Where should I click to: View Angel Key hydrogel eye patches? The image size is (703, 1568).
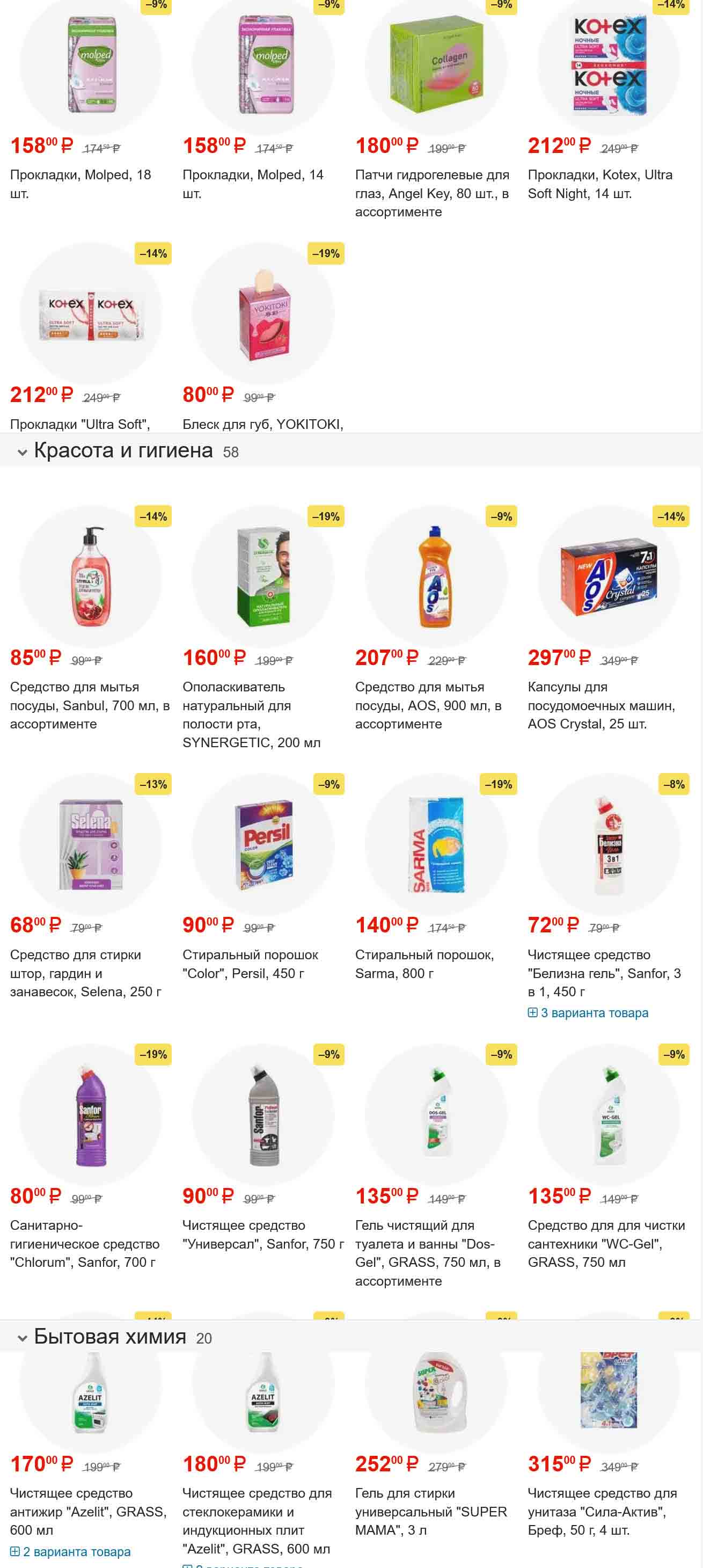click(431, 193)
